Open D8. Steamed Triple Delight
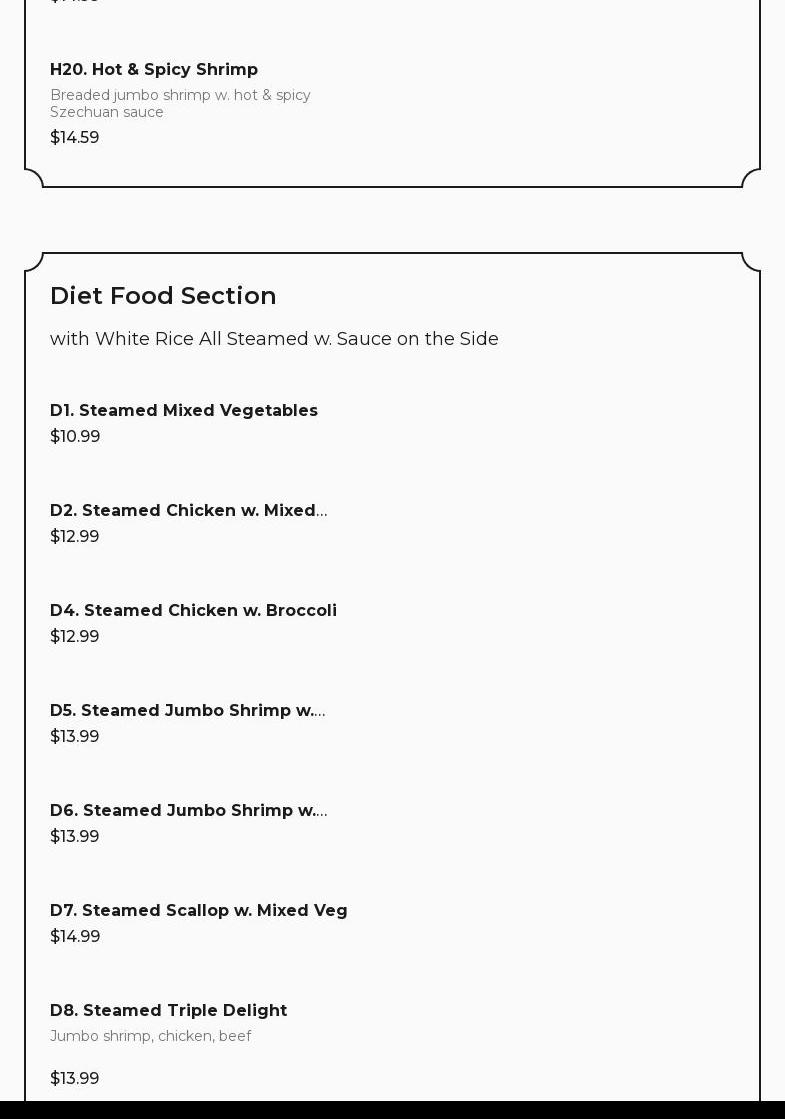The image size is (785, 1119). [x=168, y=1011]
